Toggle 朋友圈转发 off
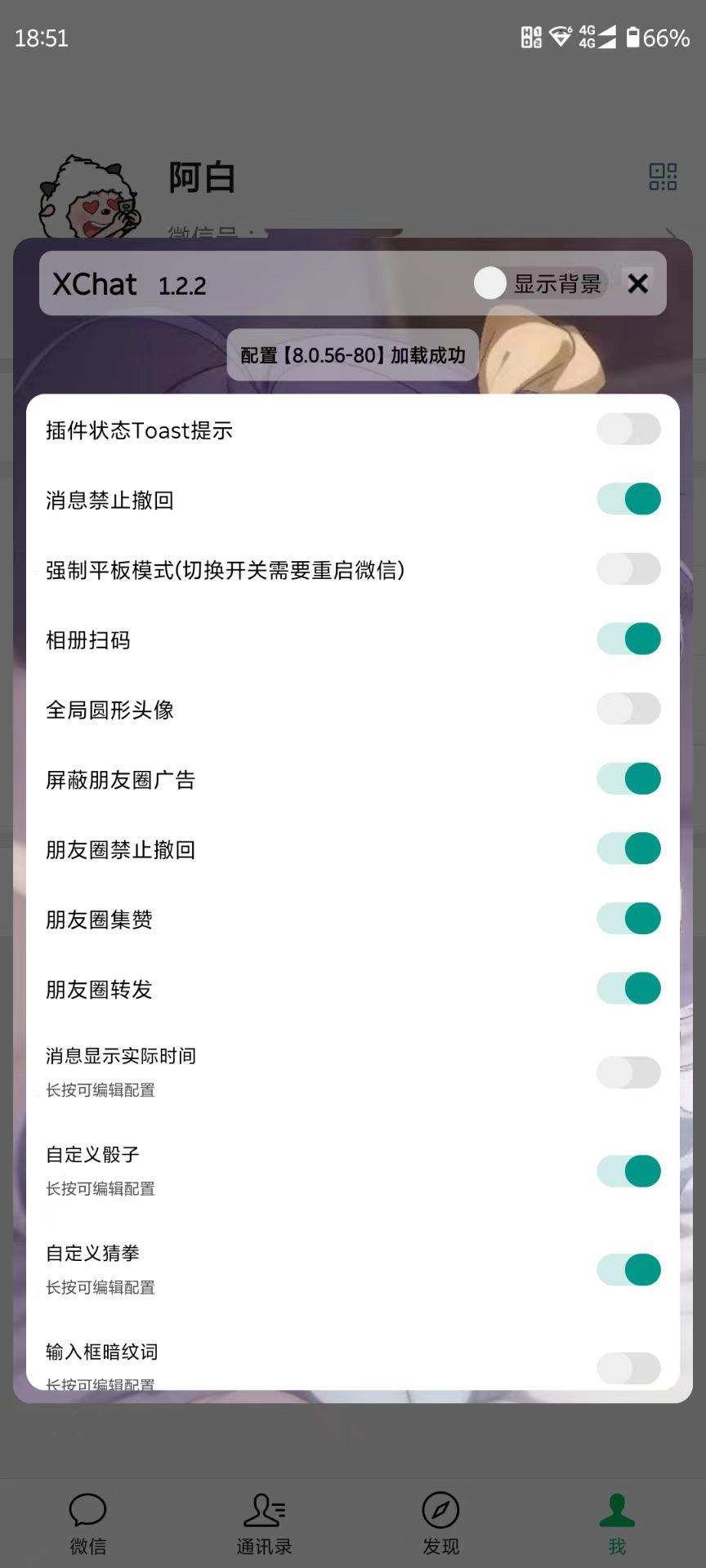706x1568 pixels. click(628, 988)
